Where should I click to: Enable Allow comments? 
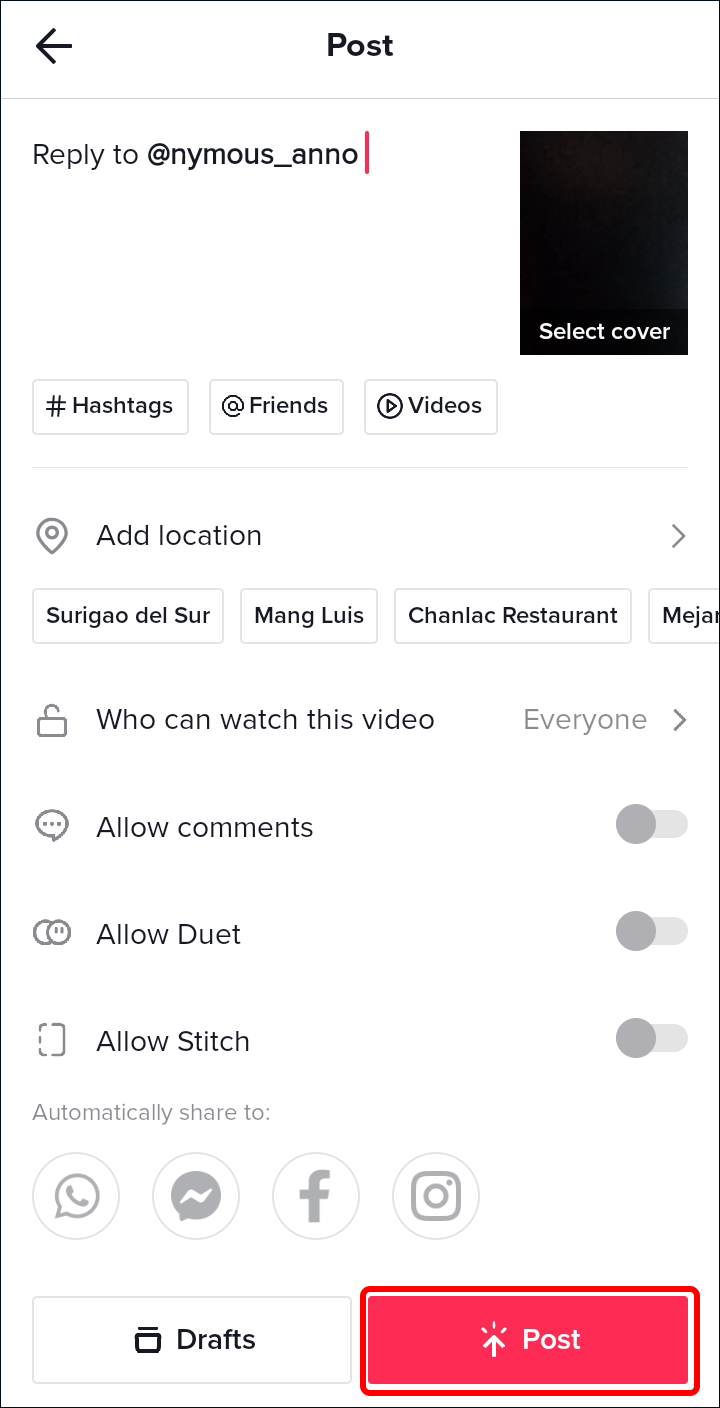tap(651, 826)
